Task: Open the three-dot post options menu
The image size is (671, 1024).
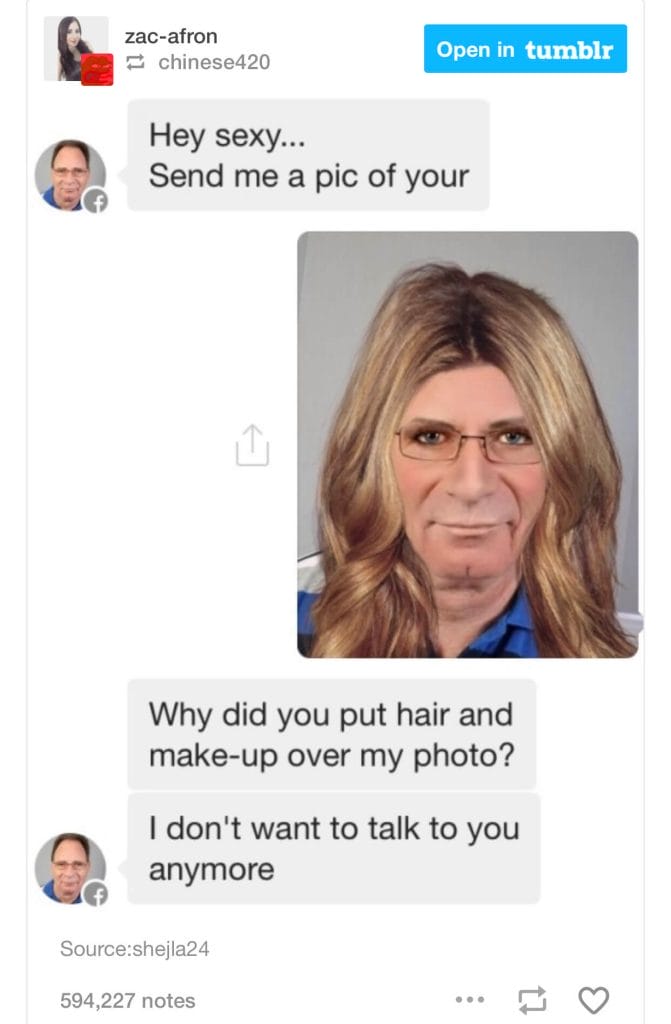Action: point(470,999)
